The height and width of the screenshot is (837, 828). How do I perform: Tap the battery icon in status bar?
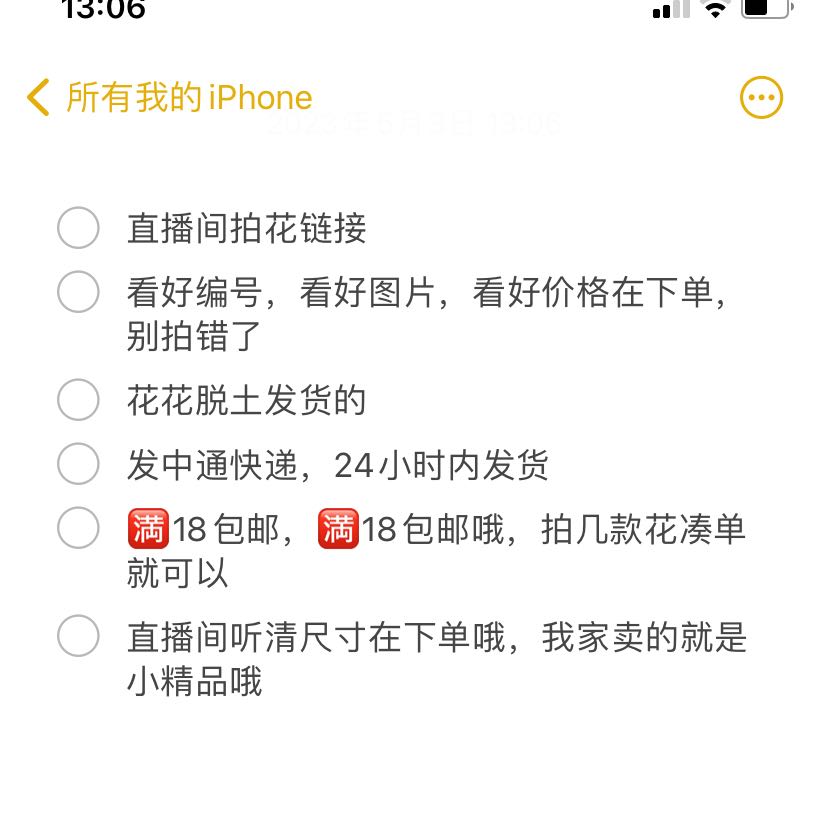tap(766, 10)
